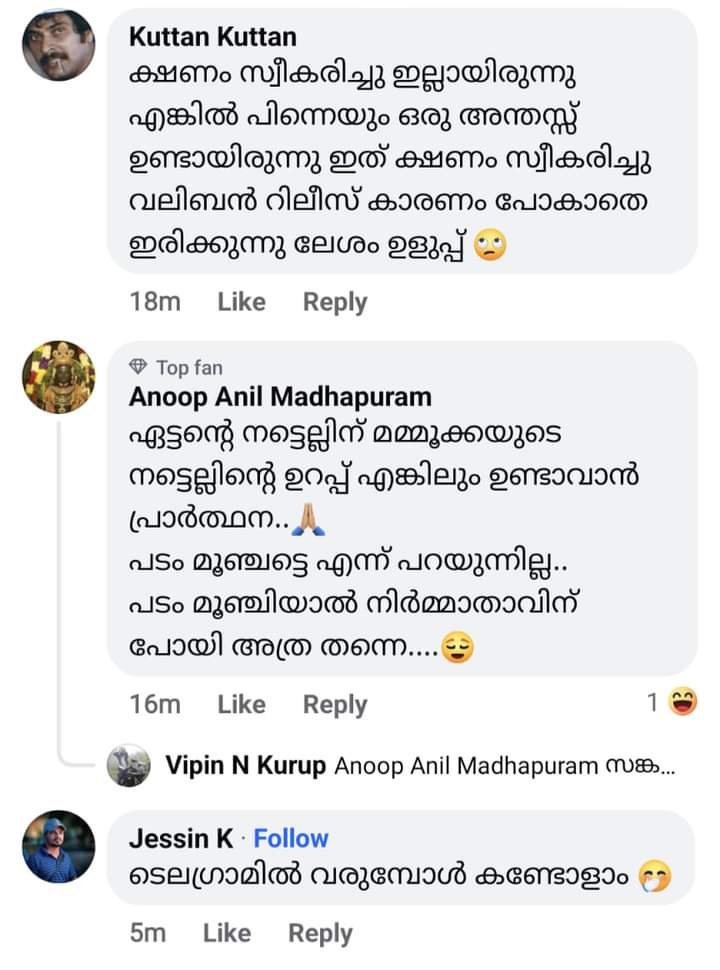Reply to Kuttan Kuttan's comment
This screenshot has width=720, height=970.
pos(335,301)
